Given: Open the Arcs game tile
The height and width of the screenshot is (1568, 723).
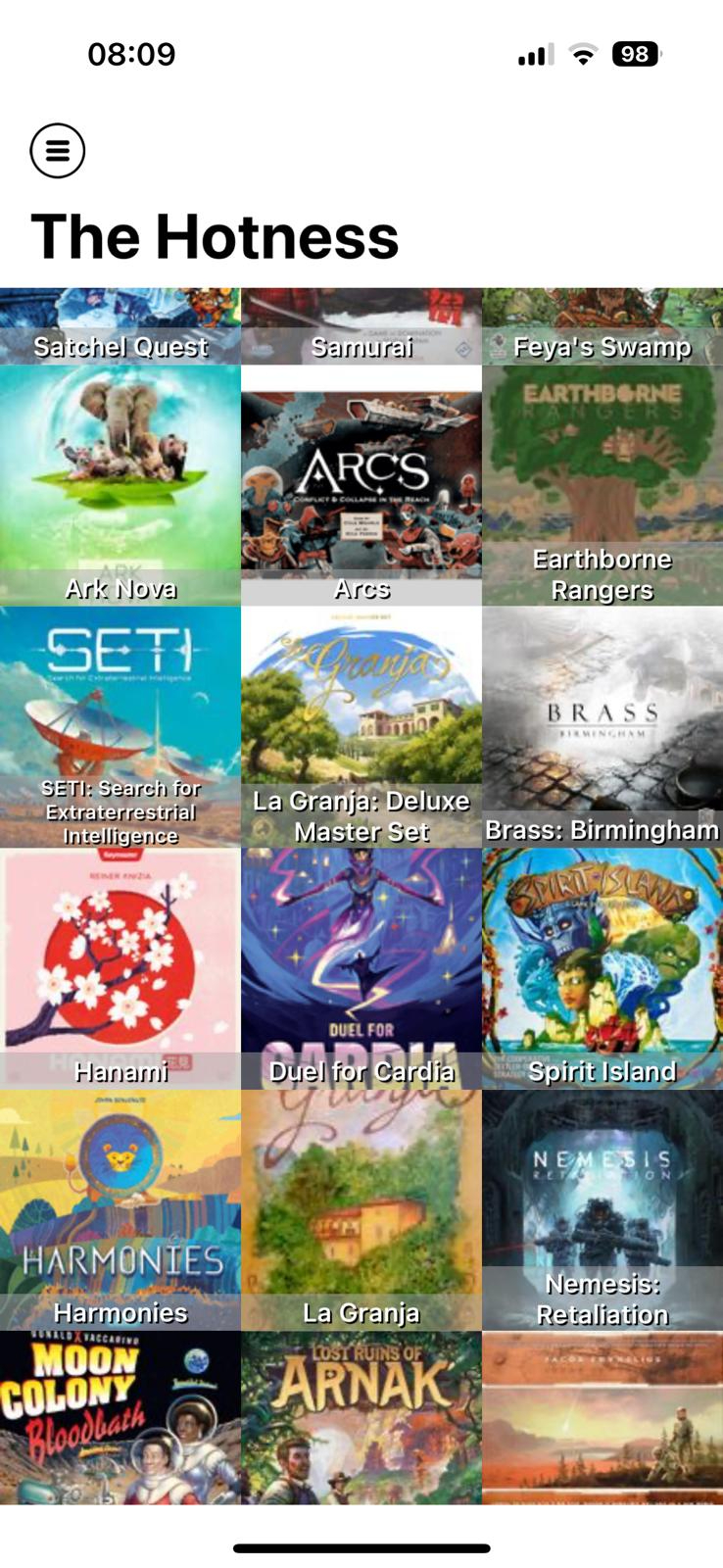Looking at the screenshot, I should 361,484.
